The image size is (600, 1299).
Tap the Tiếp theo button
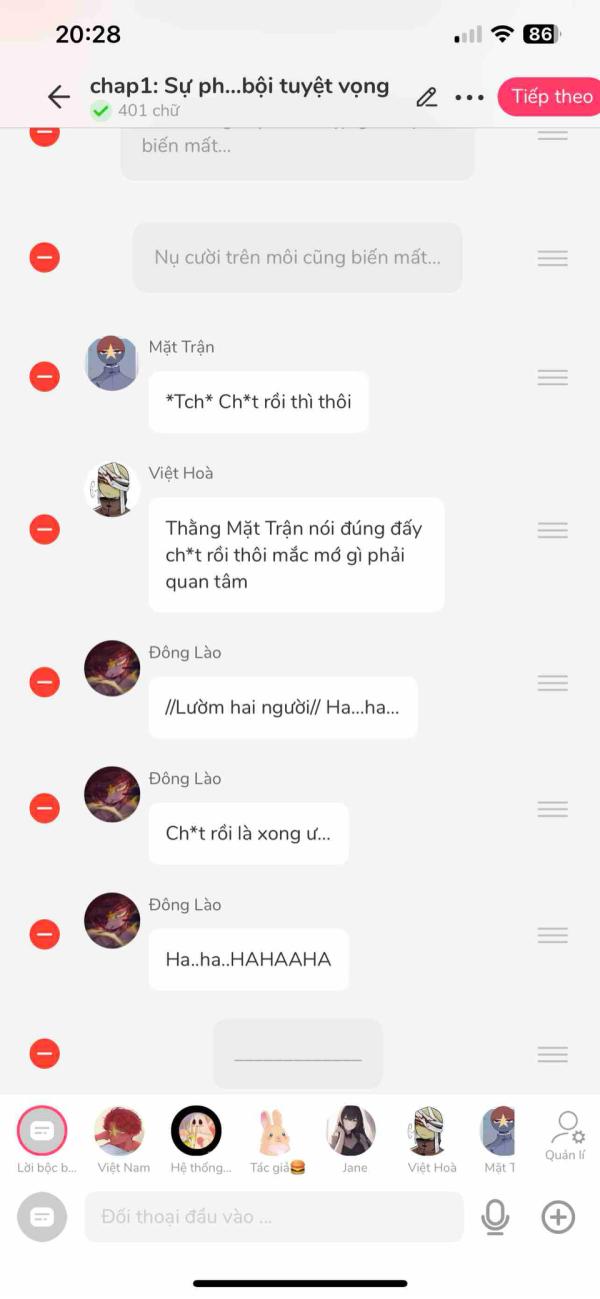coord(551,96)
